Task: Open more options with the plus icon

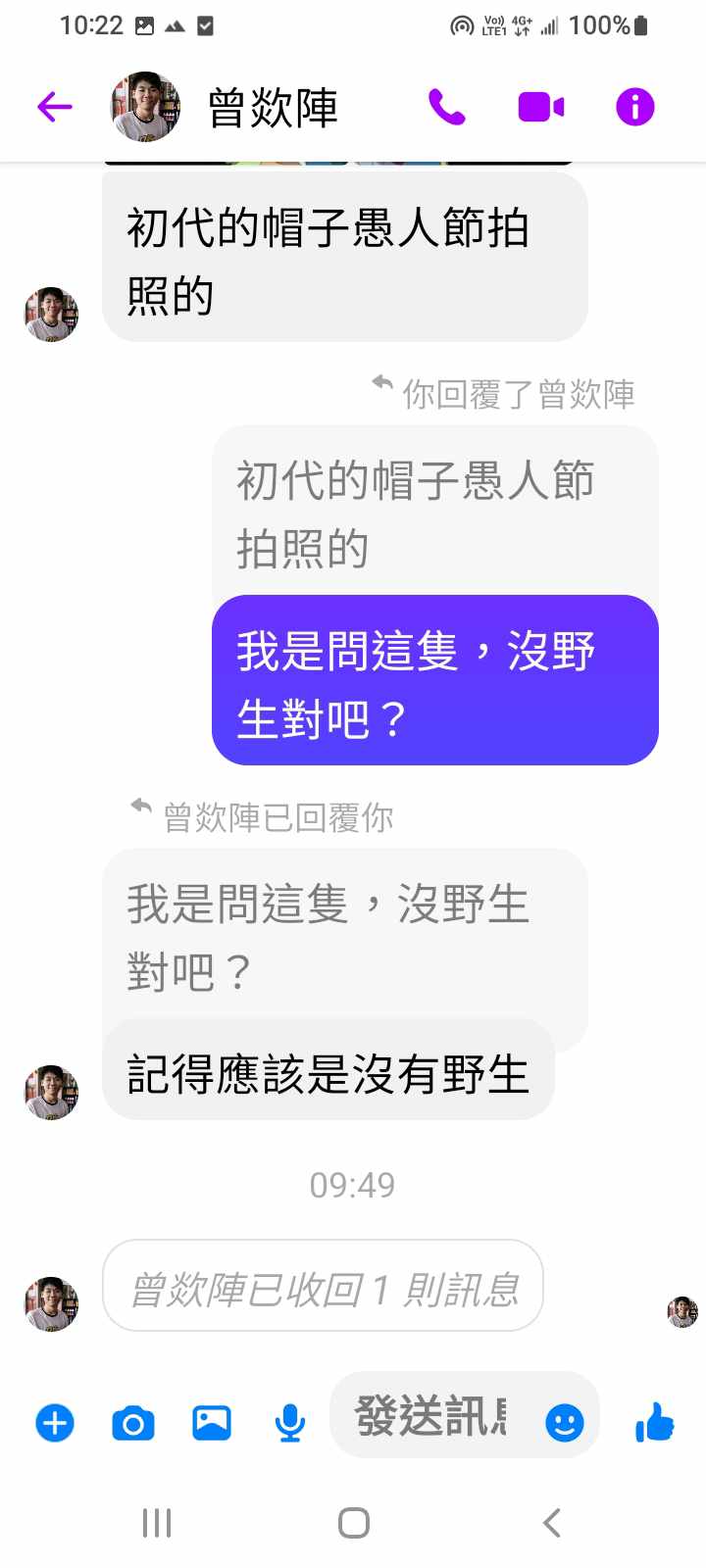Action: tap(55, 1422)
